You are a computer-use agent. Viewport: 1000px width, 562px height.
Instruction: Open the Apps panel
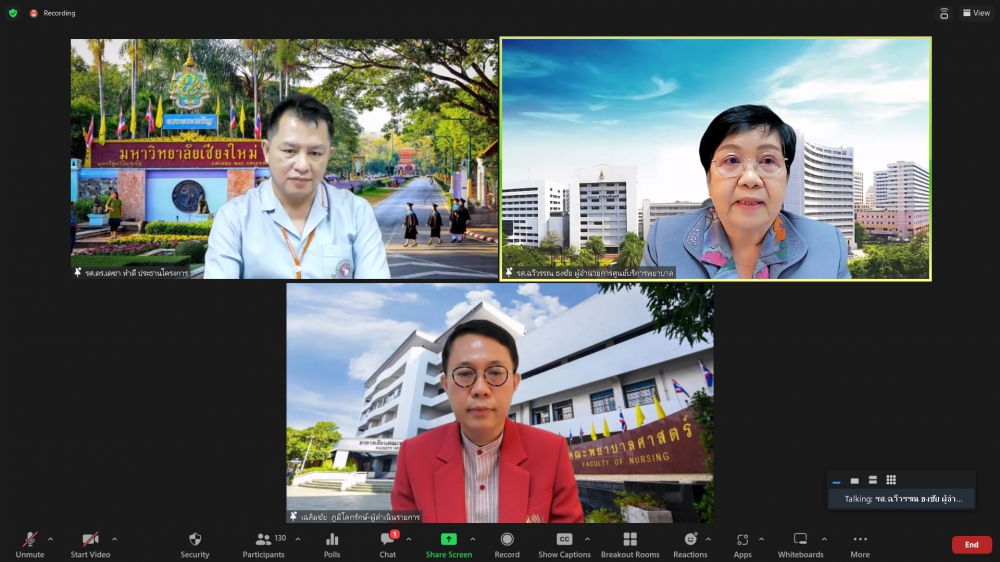[742, 543]
